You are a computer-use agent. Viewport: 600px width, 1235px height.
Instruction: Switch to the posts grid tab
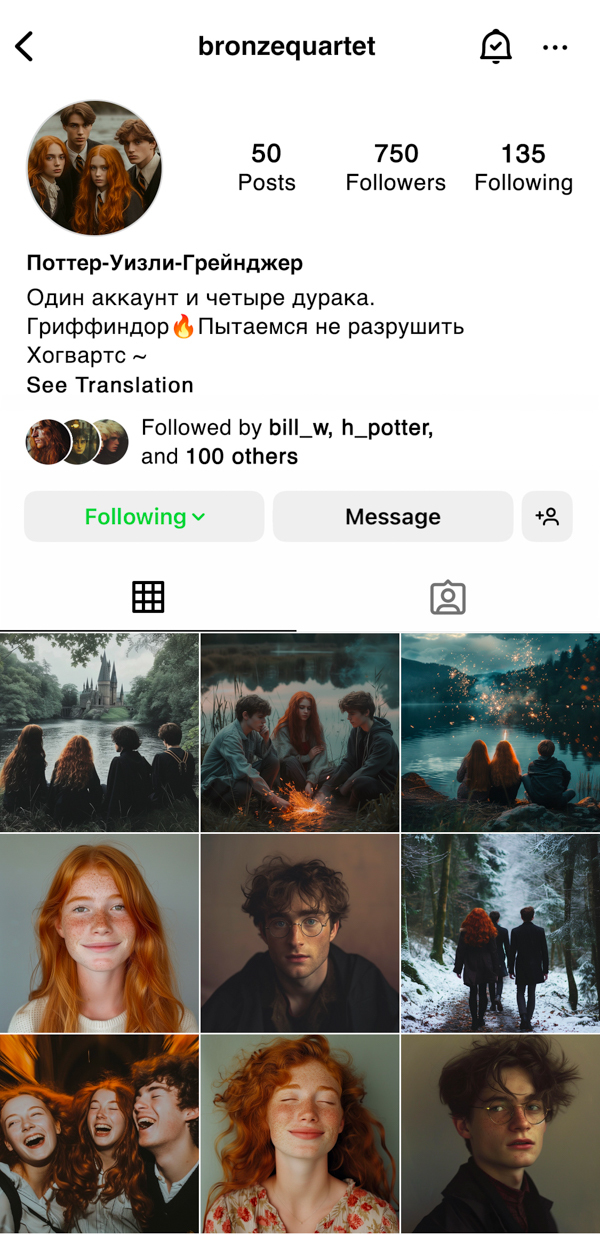coord(148,597)
